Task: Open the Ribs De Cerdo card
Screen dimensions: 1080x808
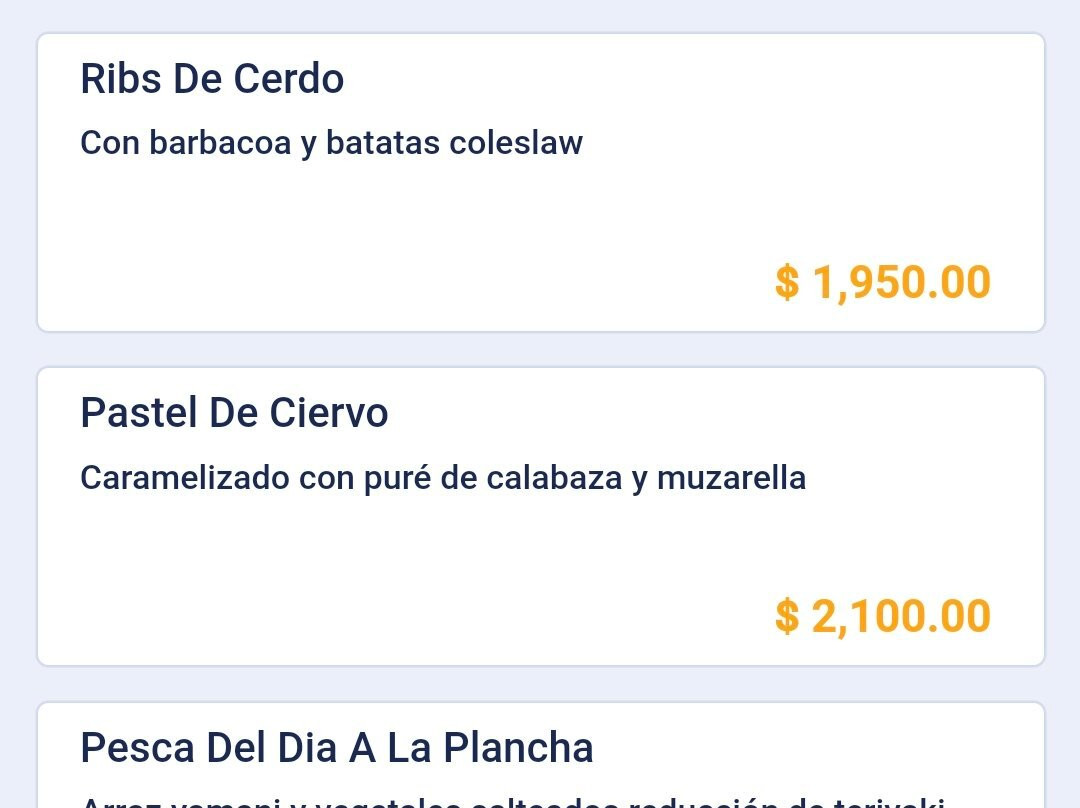Action: [x=540, y=182]
